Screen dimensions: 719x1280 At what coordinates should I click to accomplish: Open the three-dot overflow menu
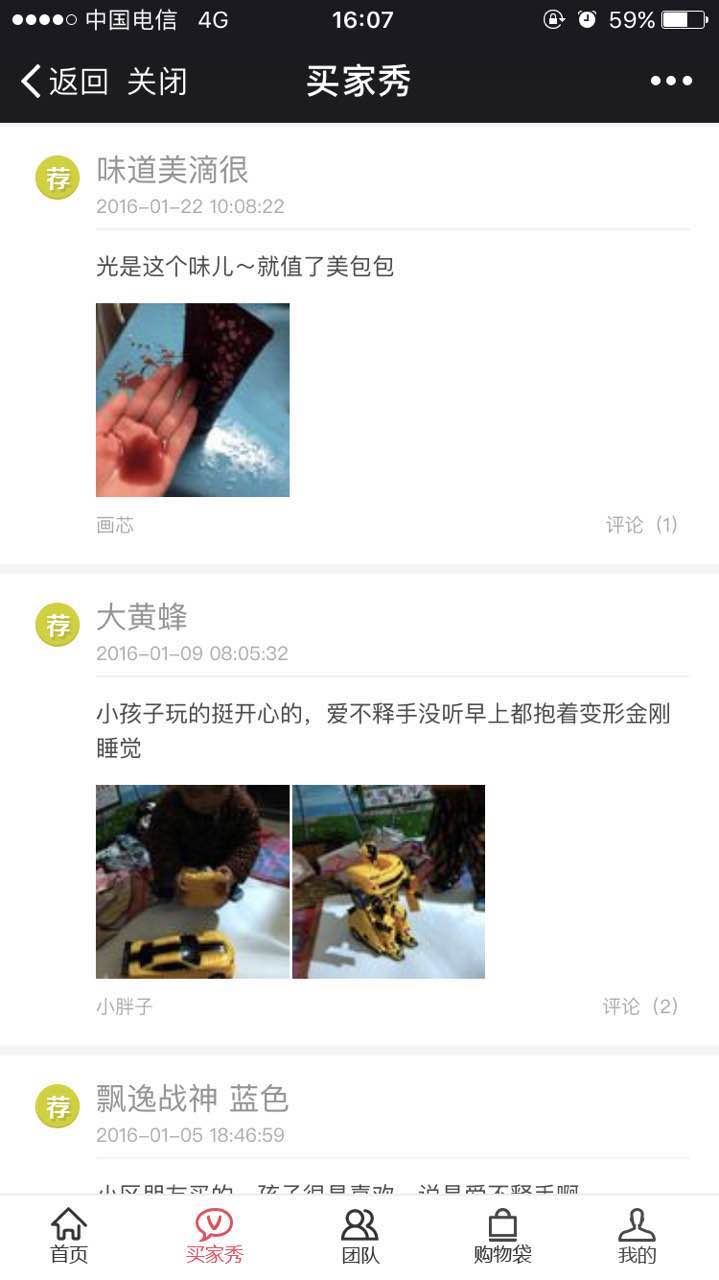point(671,82)
